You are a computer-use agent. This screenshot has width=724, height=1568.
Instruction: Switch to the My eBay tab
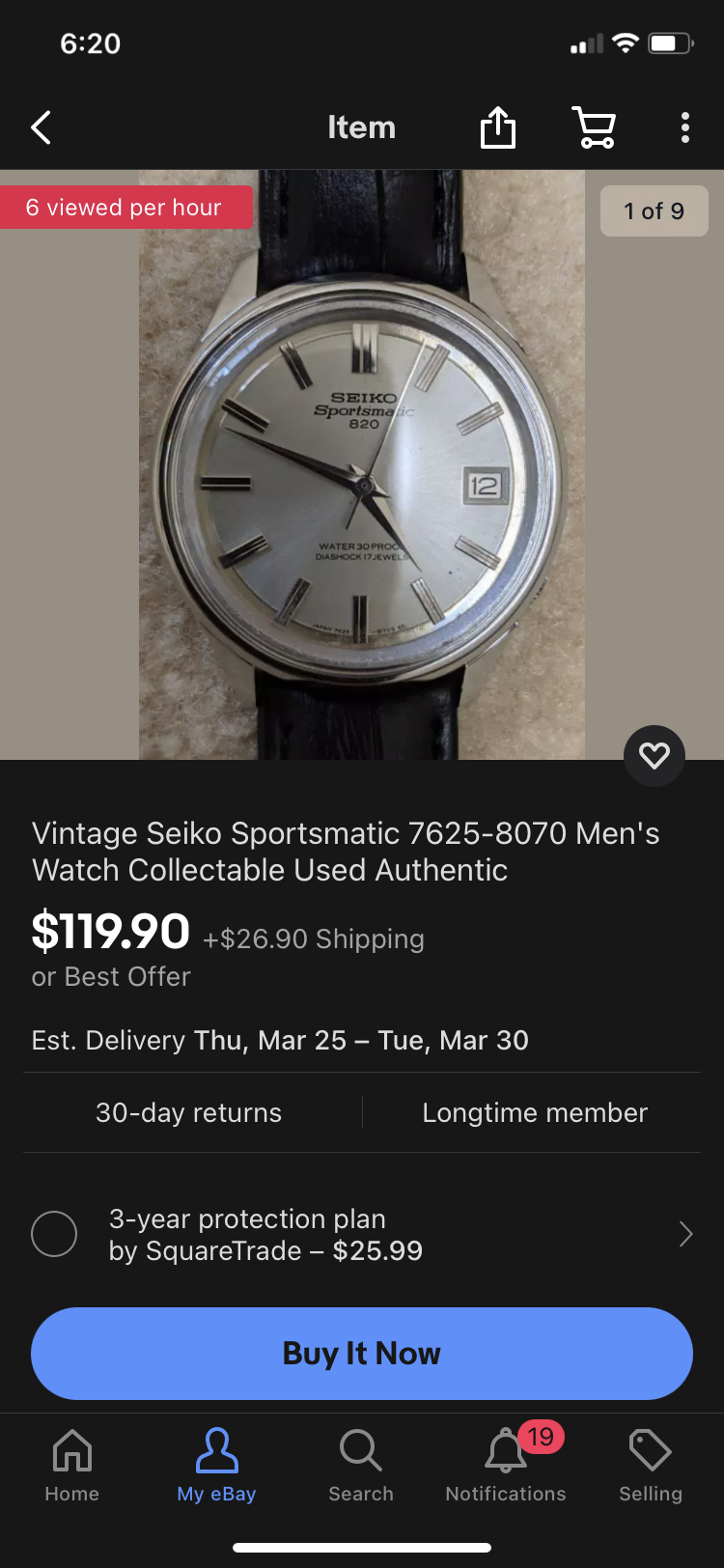click(x=216, y=1466)
